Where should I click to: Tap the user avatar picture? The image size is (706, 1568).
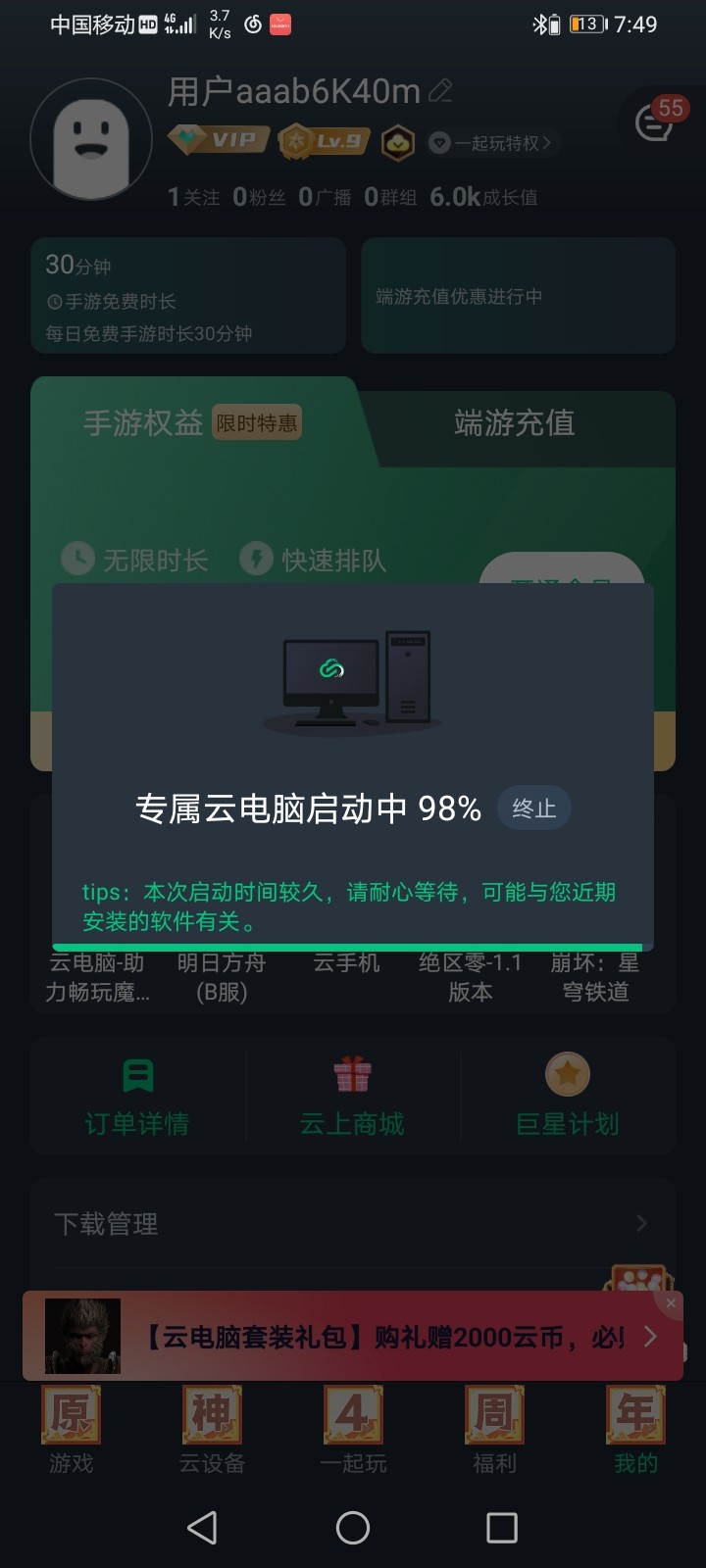[91, 139]
